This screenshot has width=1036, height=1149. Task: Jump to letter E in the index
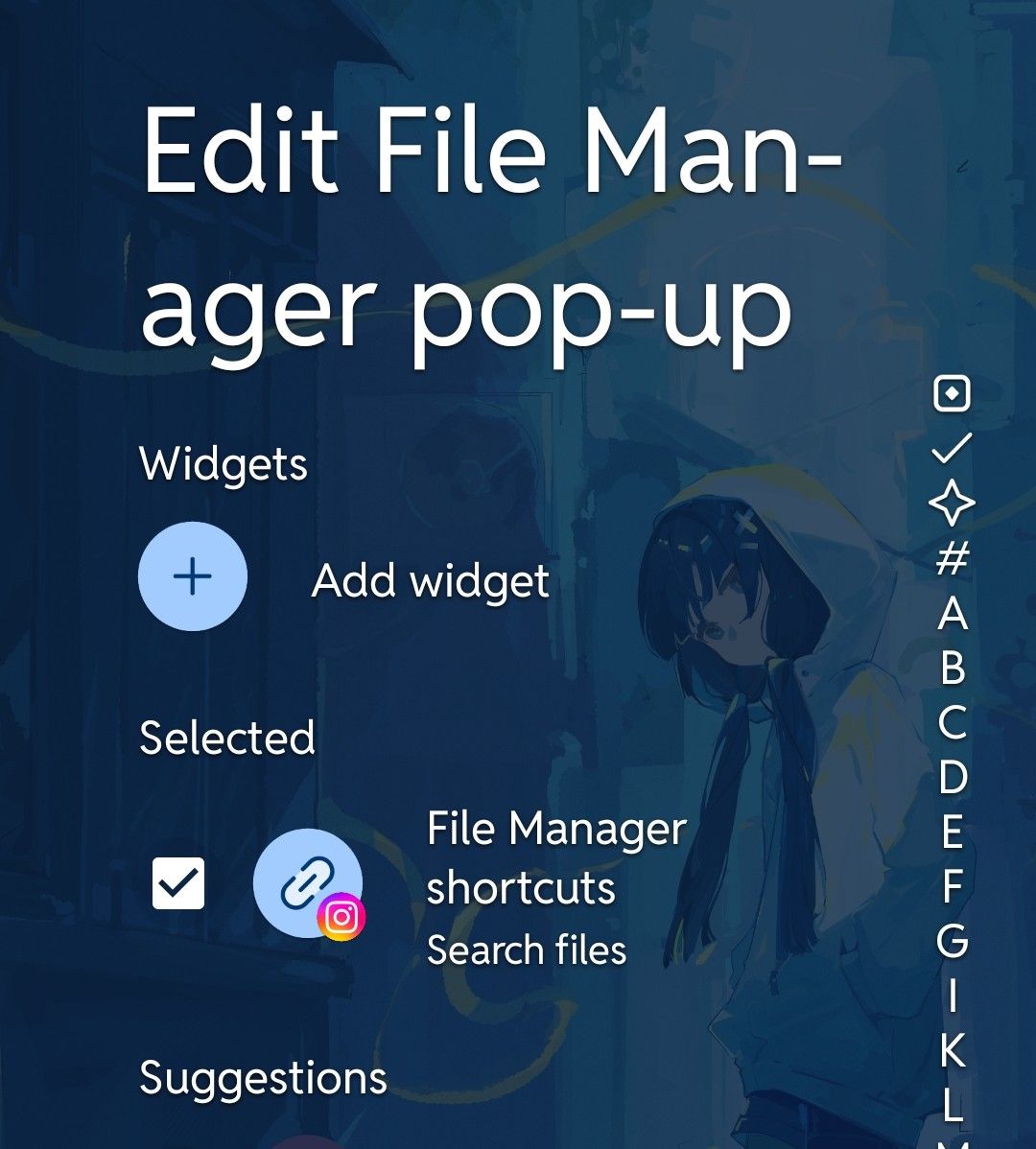pos(952,832)
